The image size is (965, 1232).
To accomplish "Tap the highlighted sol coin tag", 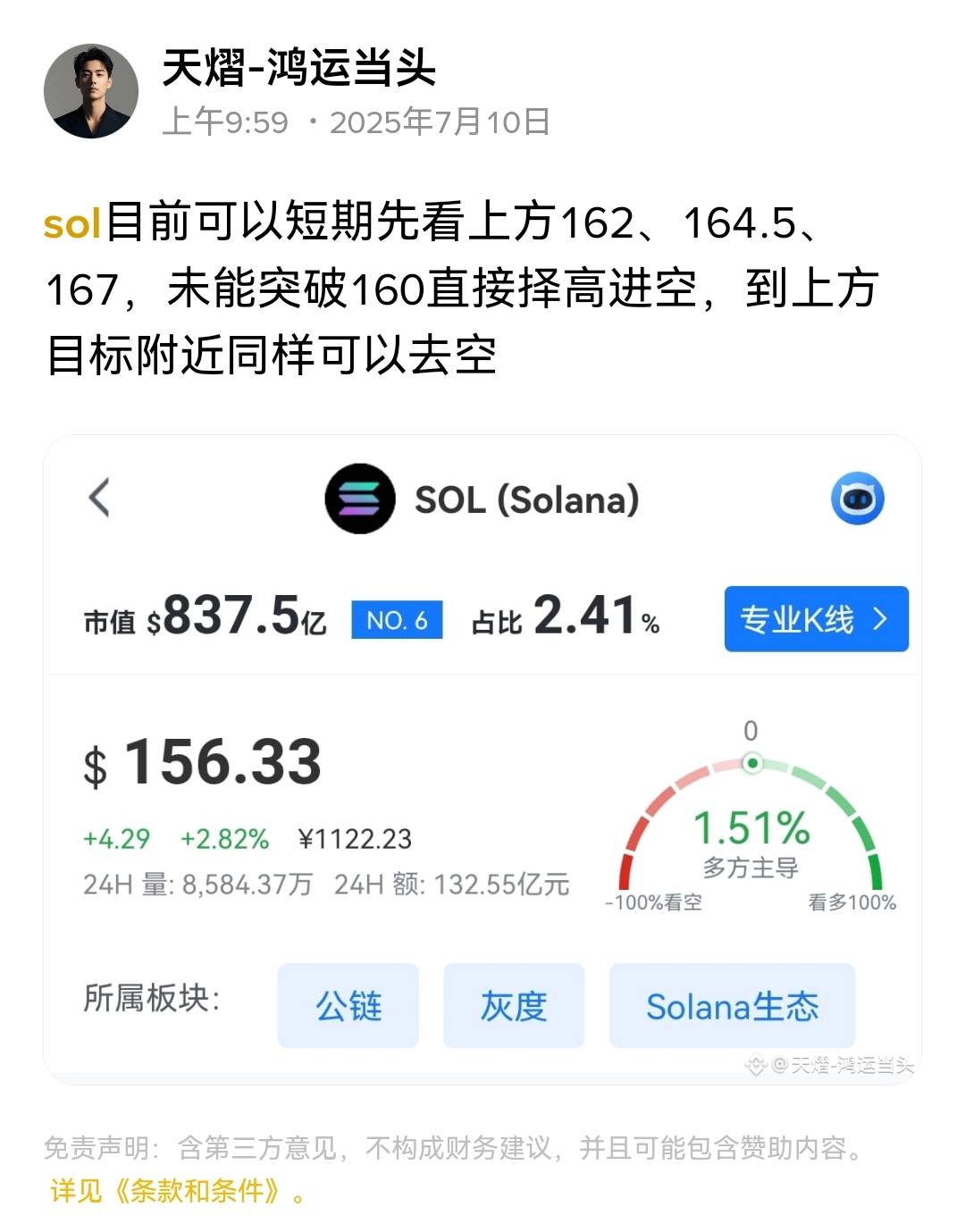I will (x=71, y=223).
